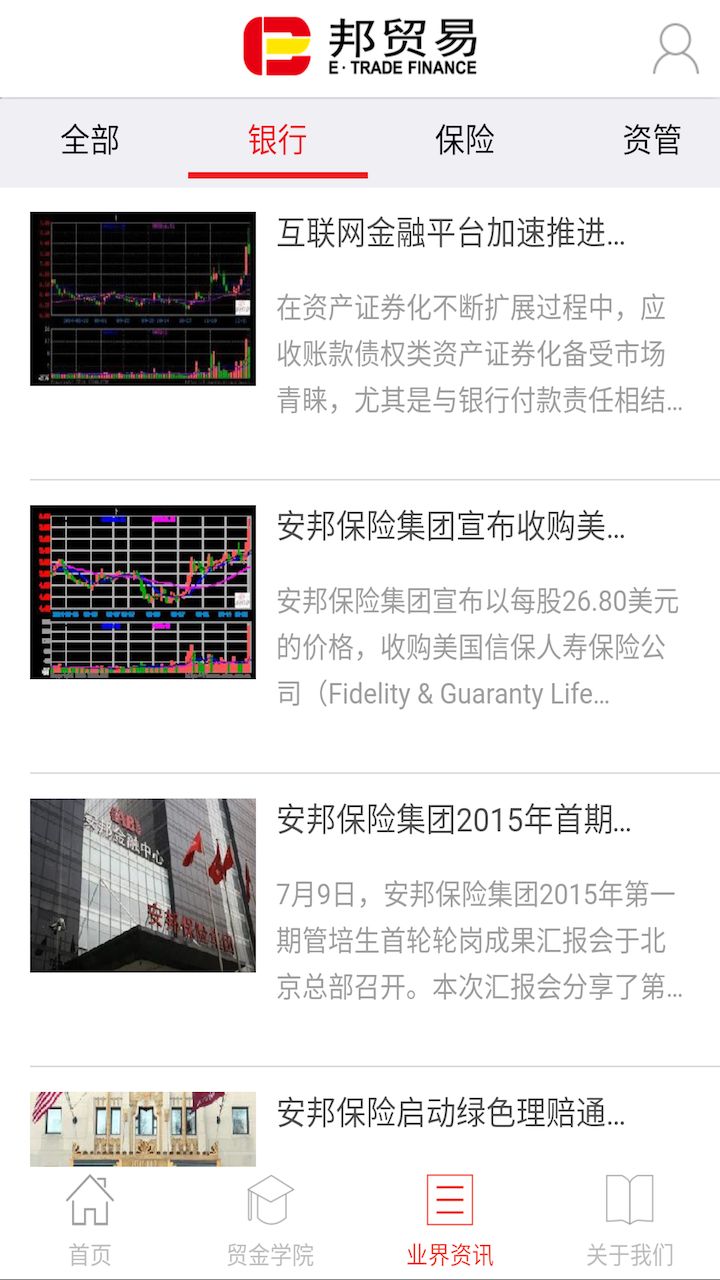Open the 贸金学院 tab
The height and width of the screenshot is (1280, 720).
[x=270, y=1220]
